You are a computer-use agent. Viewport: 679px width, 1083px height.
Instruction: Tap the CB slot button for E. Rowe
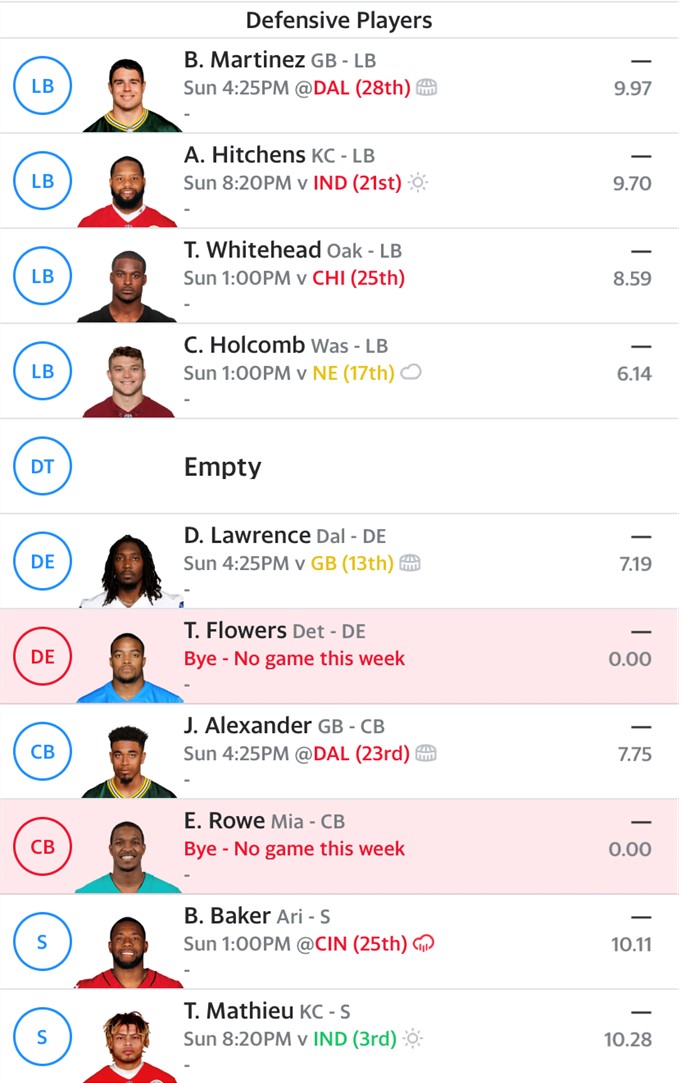click(x=43, y=846)
